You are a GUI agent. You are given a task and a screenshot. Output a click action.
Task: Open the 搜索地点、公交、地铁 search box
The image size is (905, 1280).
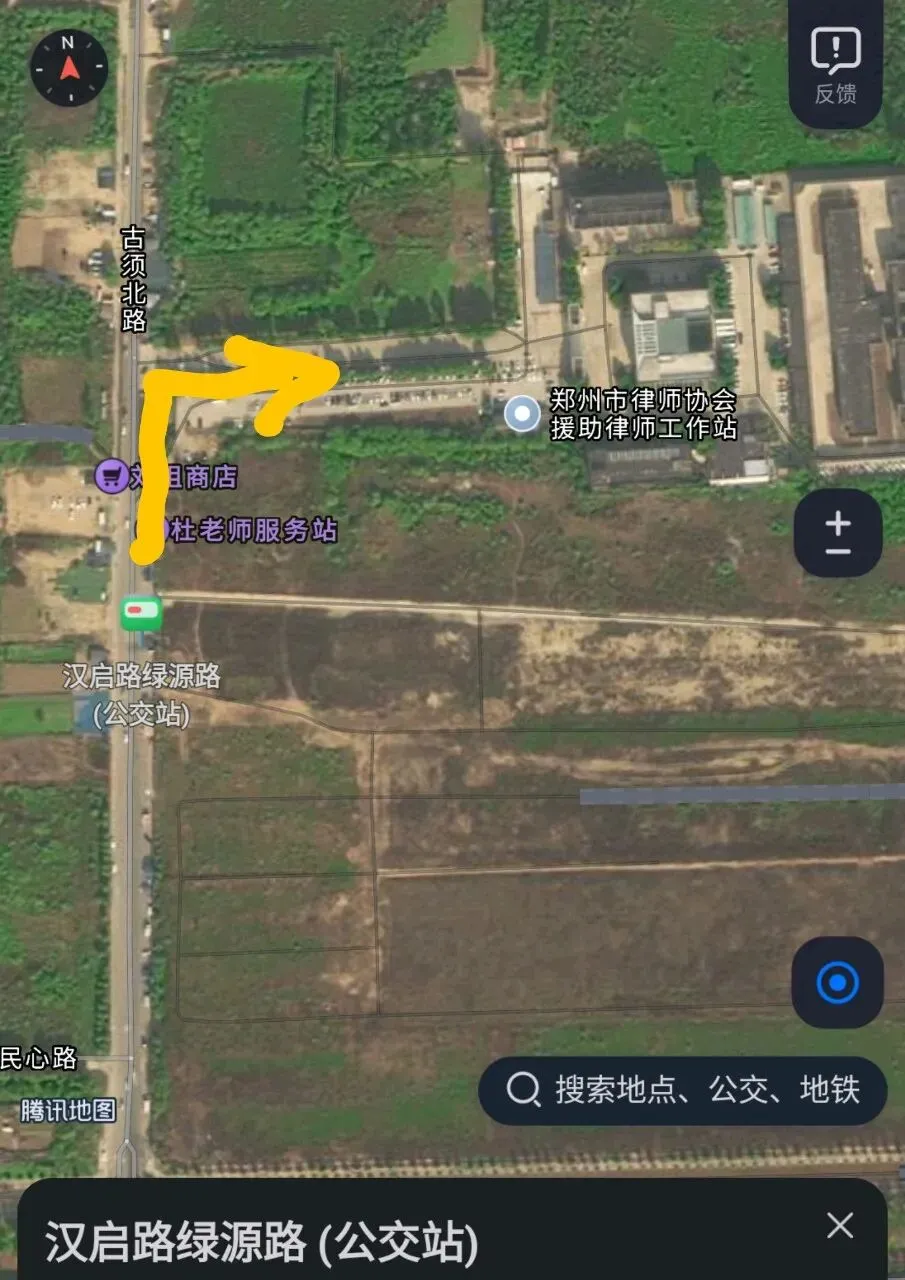point(683,1090)
